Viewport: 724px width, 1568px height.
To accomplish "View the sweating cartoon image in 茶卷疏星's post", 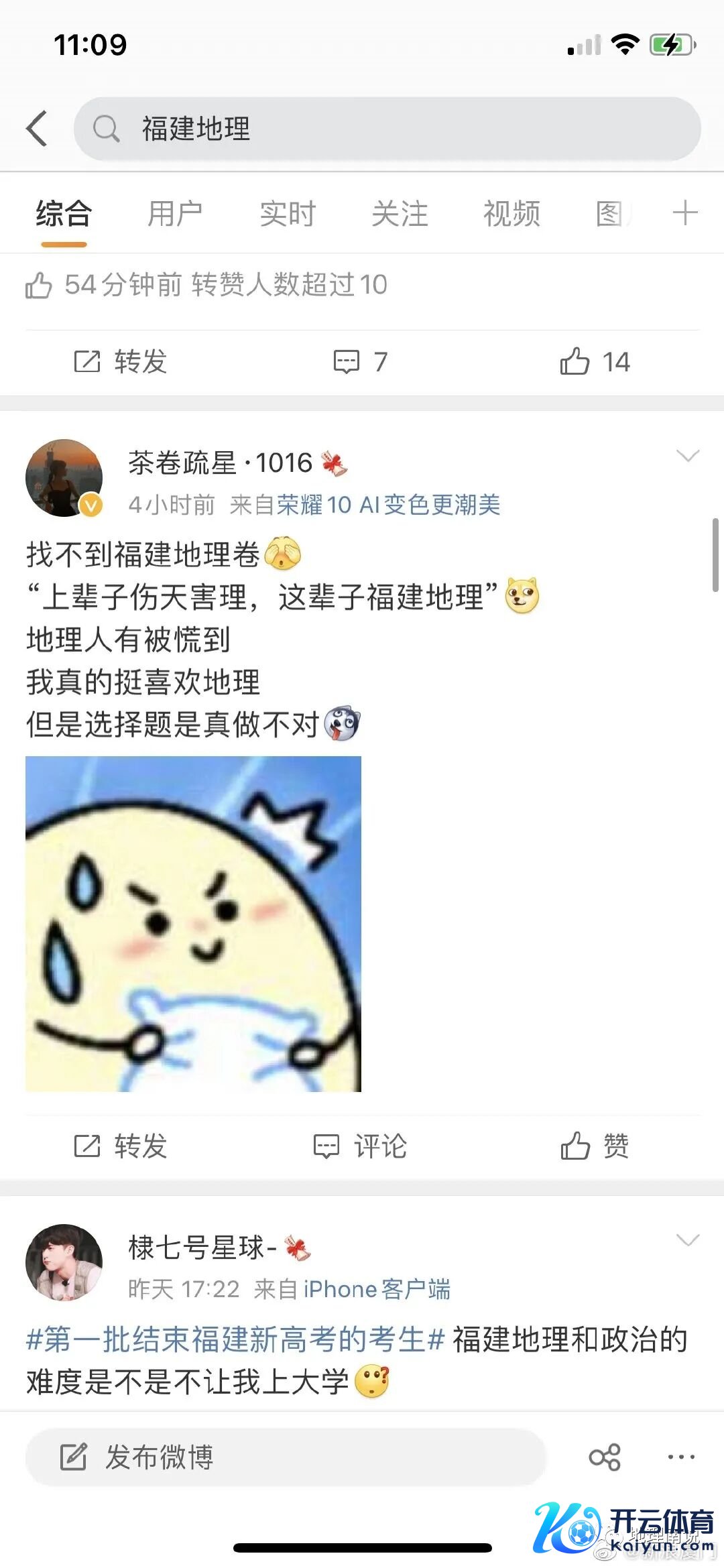I will [193, 924].
